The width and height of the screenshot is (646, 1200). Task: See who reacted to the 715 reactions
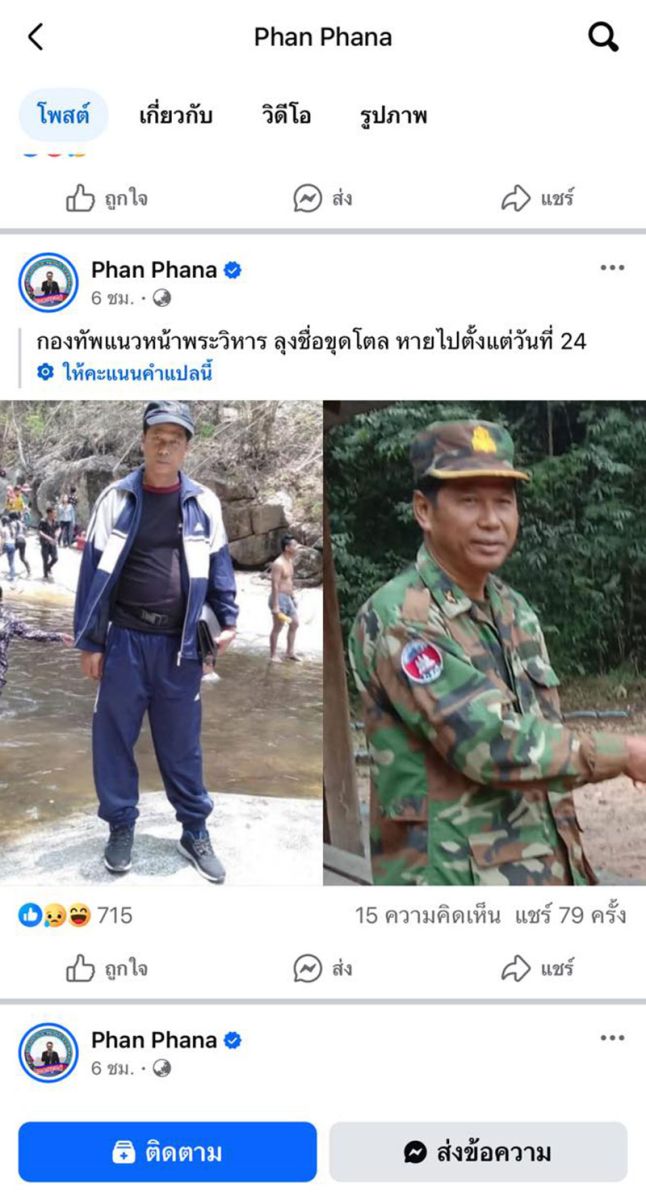[x=75, y=915]
